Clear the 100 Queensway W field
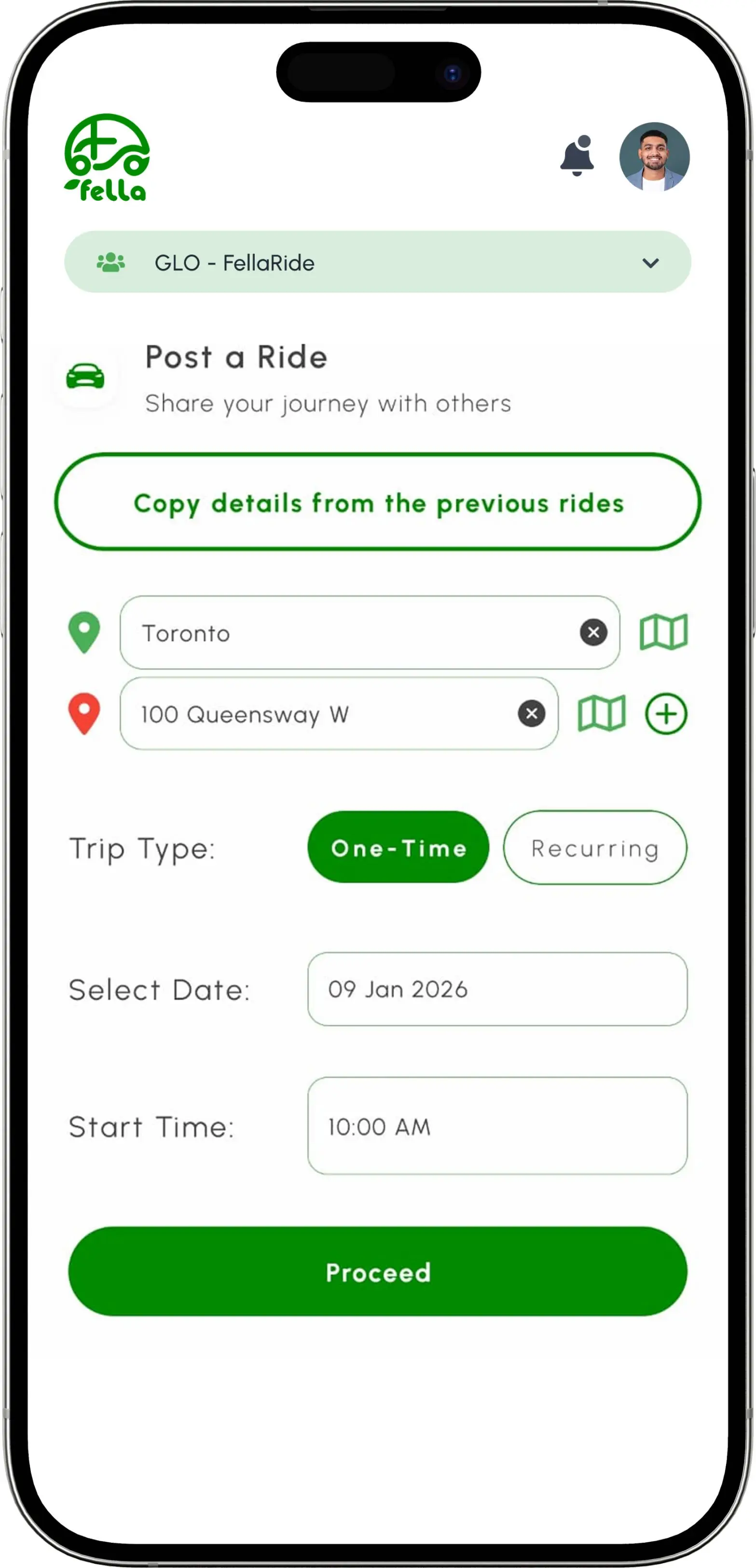Viewport: 756px width, 1568px height. tap(531, 714)
